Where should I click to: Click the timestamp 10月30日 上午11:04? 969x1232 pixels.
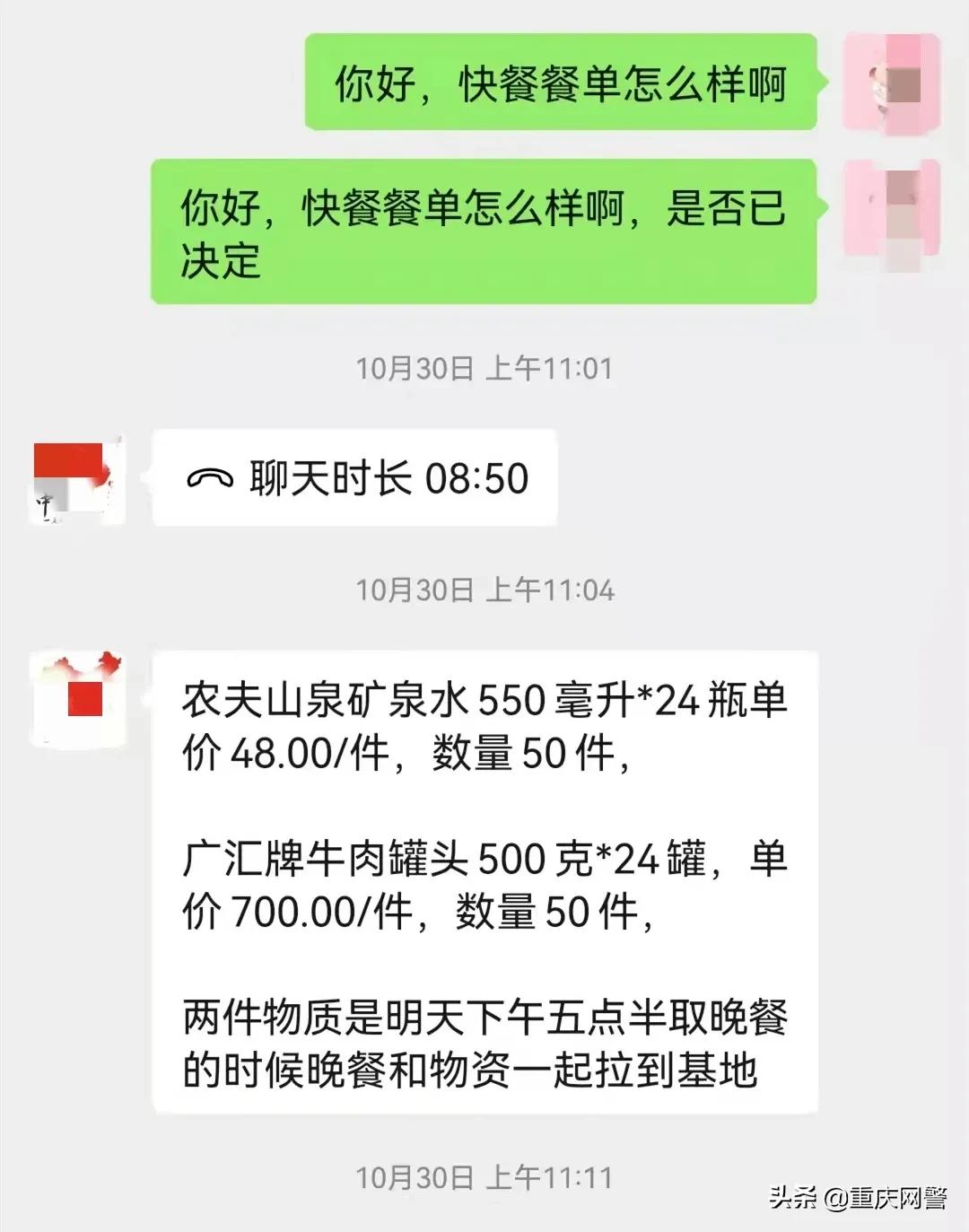click(x=484, y=592)
